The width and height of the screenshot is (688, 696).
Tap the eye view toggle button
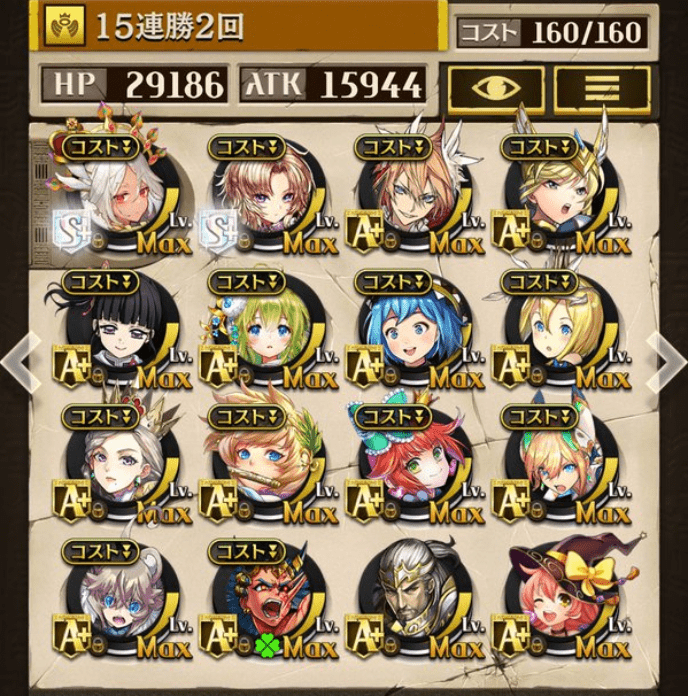tap(495, 89)
